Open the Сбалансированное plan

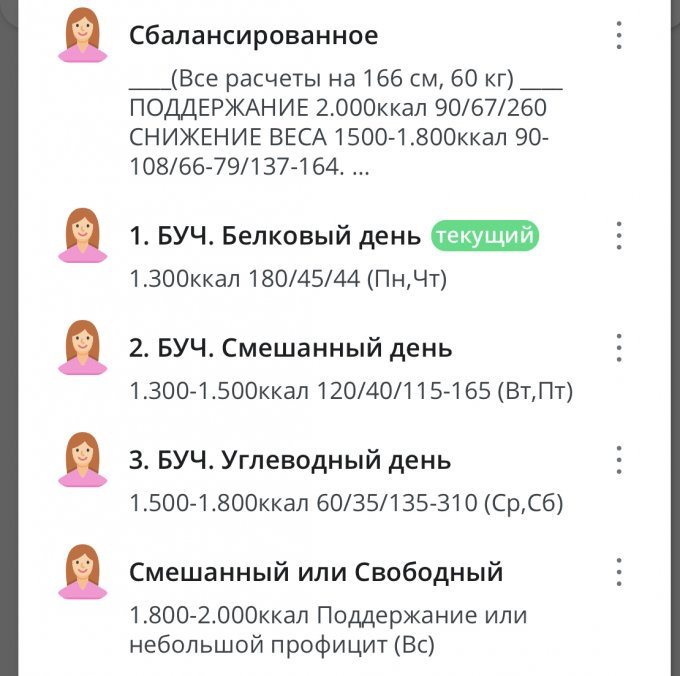(x=253, y=36)
